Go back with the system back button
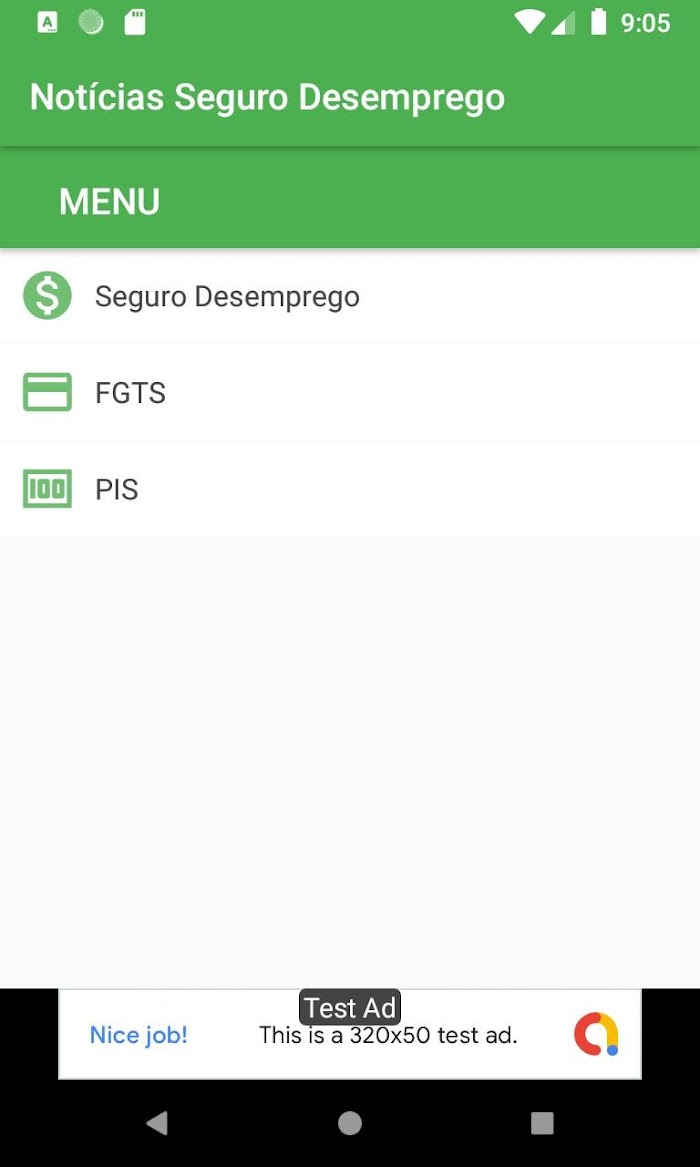Screen dimensions: 700x1167 click(157, 1123)
